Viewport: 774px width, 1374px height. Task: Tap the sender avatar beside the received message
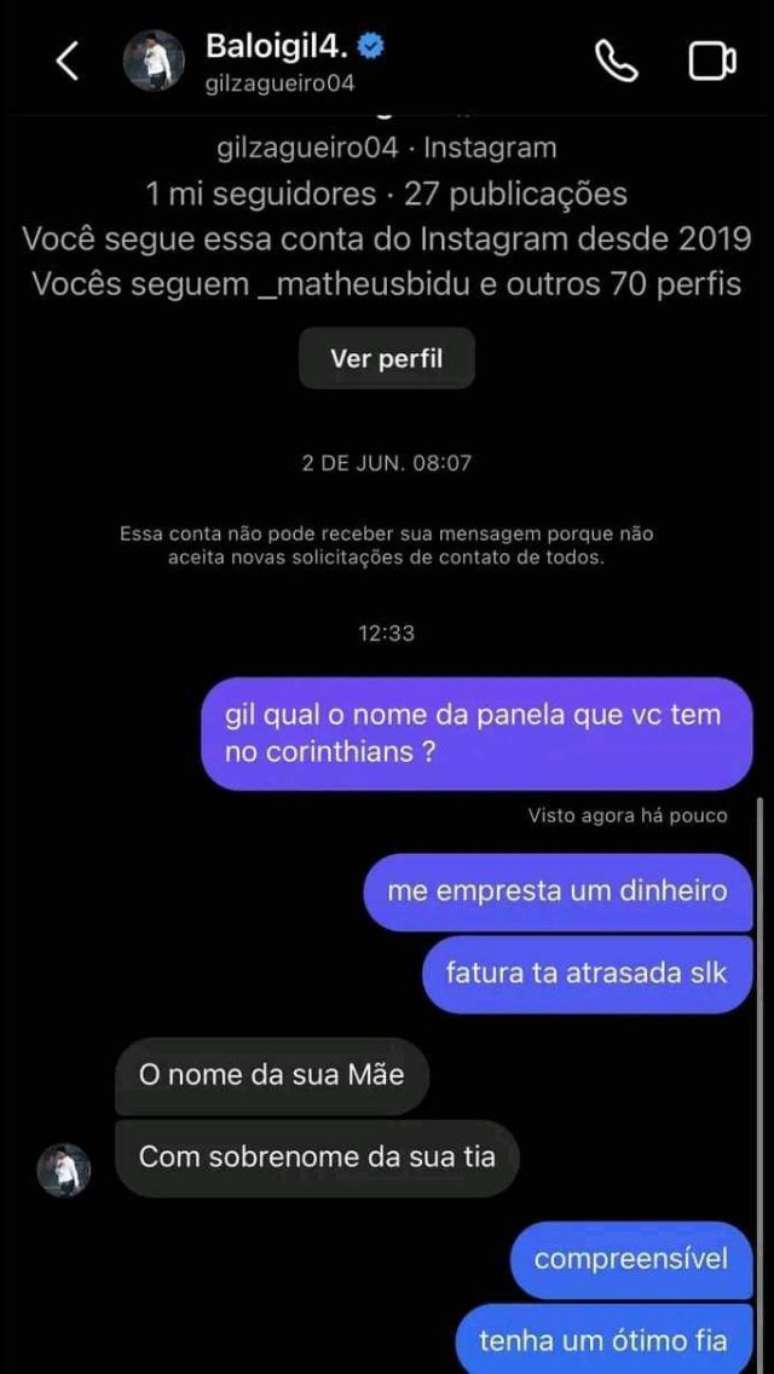tap(65, 1169)
